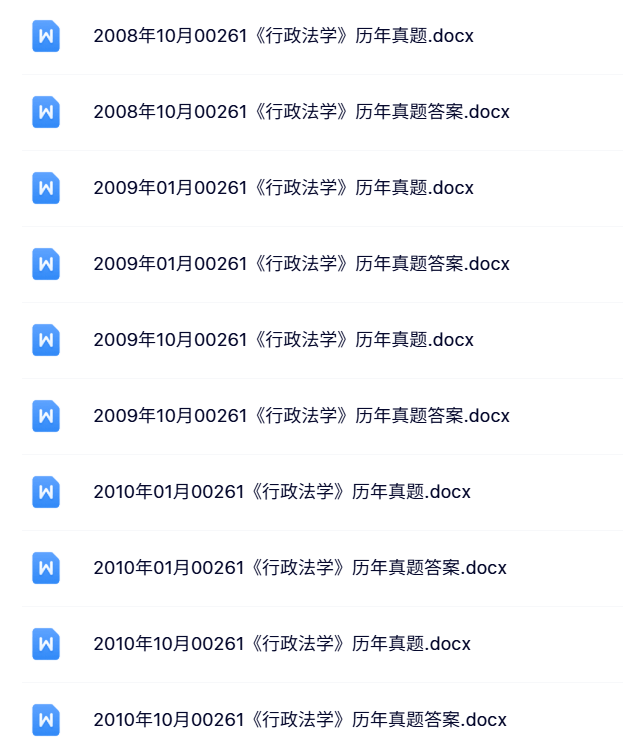
Task: View 2010年10月 历年真题.docx document
Action: (x=282, y=644)
